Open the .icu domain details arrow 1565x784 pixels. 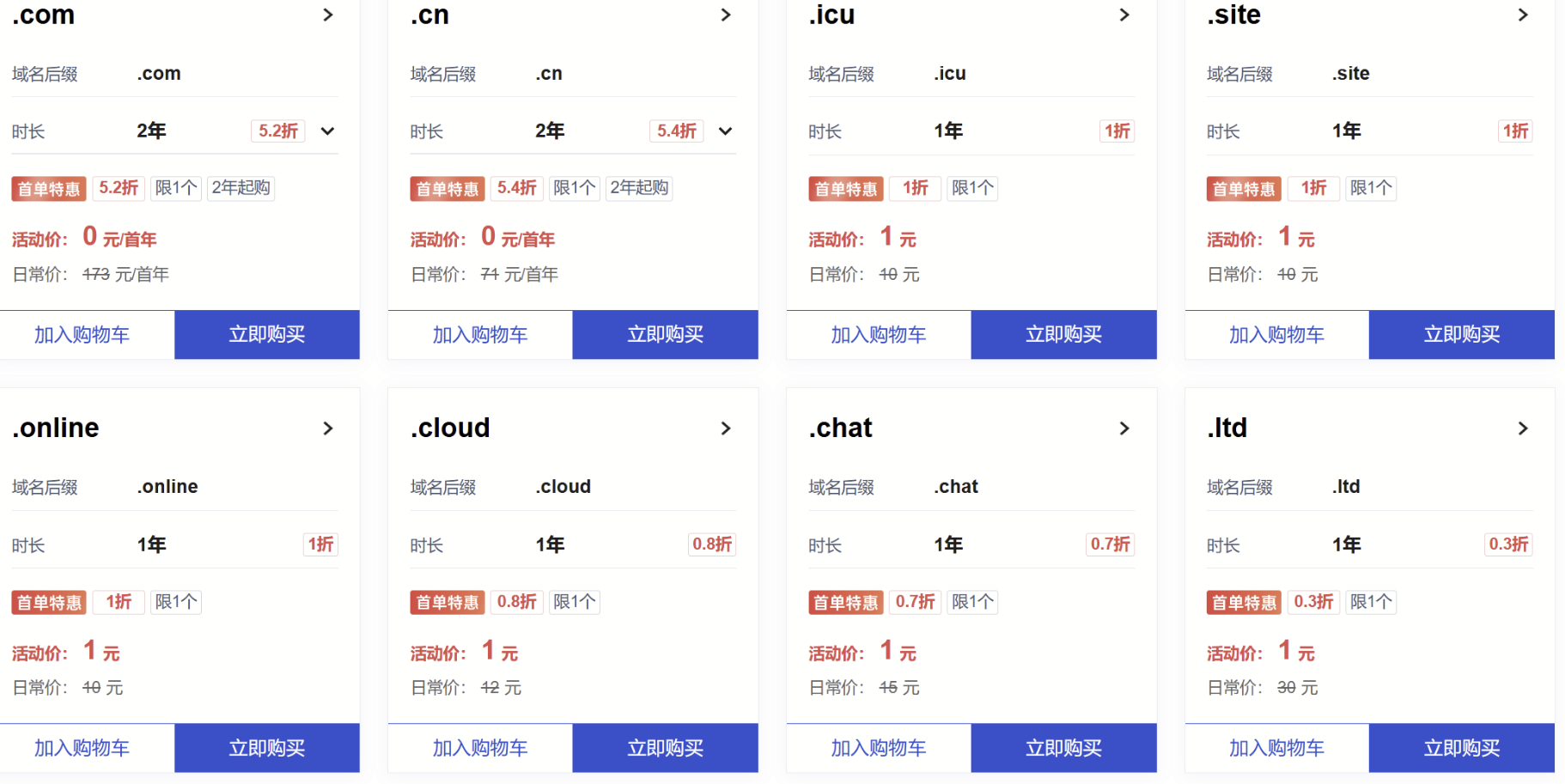tap(1124, 15)
